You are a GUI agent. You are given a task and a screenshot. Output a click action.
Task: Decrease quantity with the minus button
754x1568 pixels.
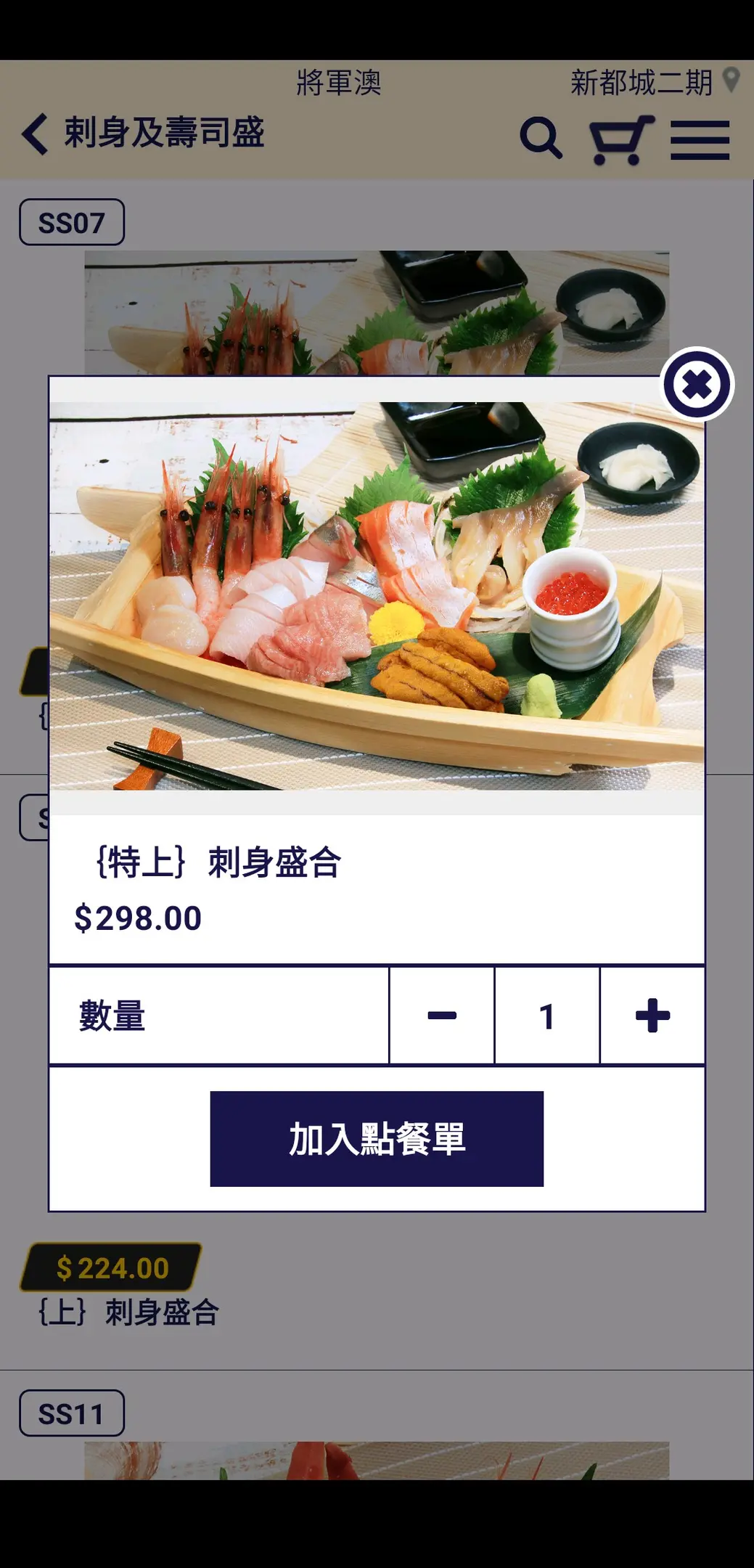coord(442,1015)
